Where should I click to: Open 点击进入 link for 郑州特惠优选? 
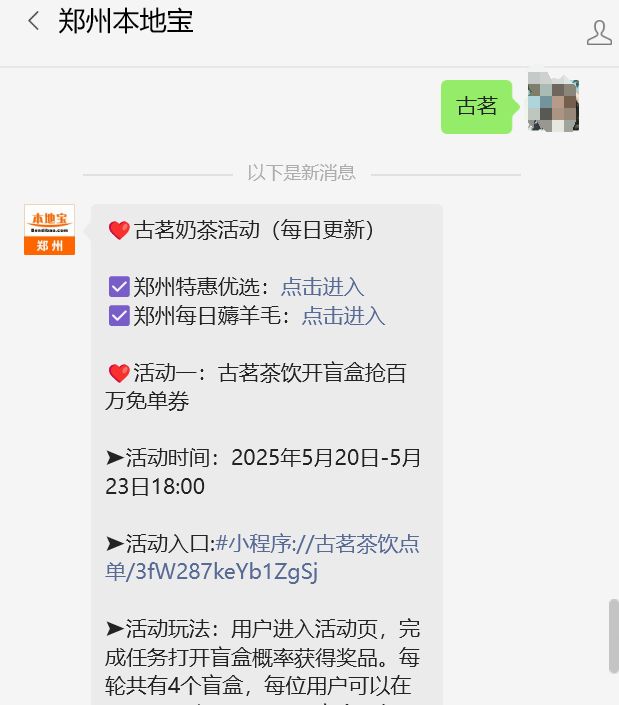(x=322, y=287)
